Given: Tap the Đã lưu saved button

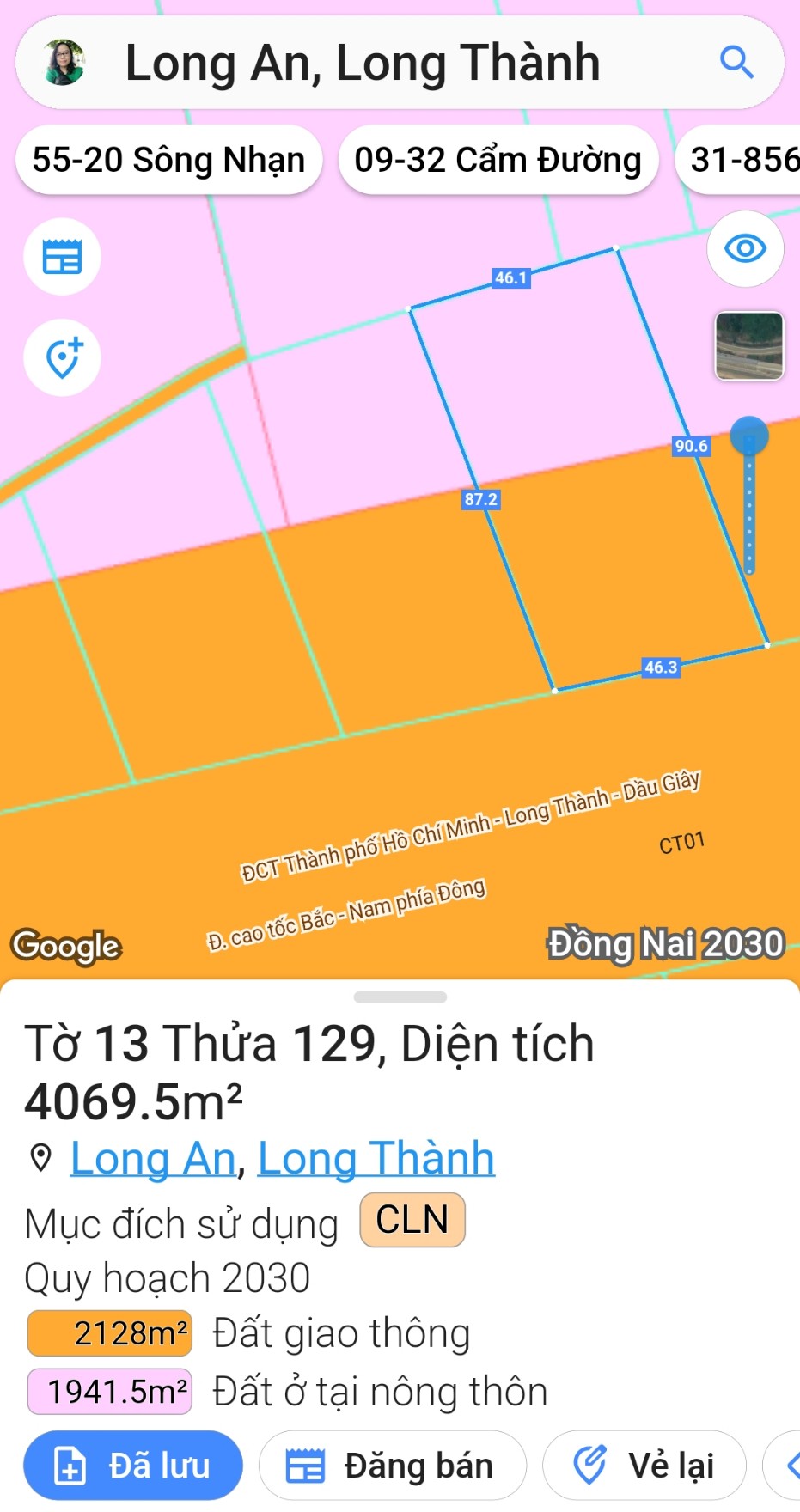Looking at the screenshot, I should (x=133, y=1466).
